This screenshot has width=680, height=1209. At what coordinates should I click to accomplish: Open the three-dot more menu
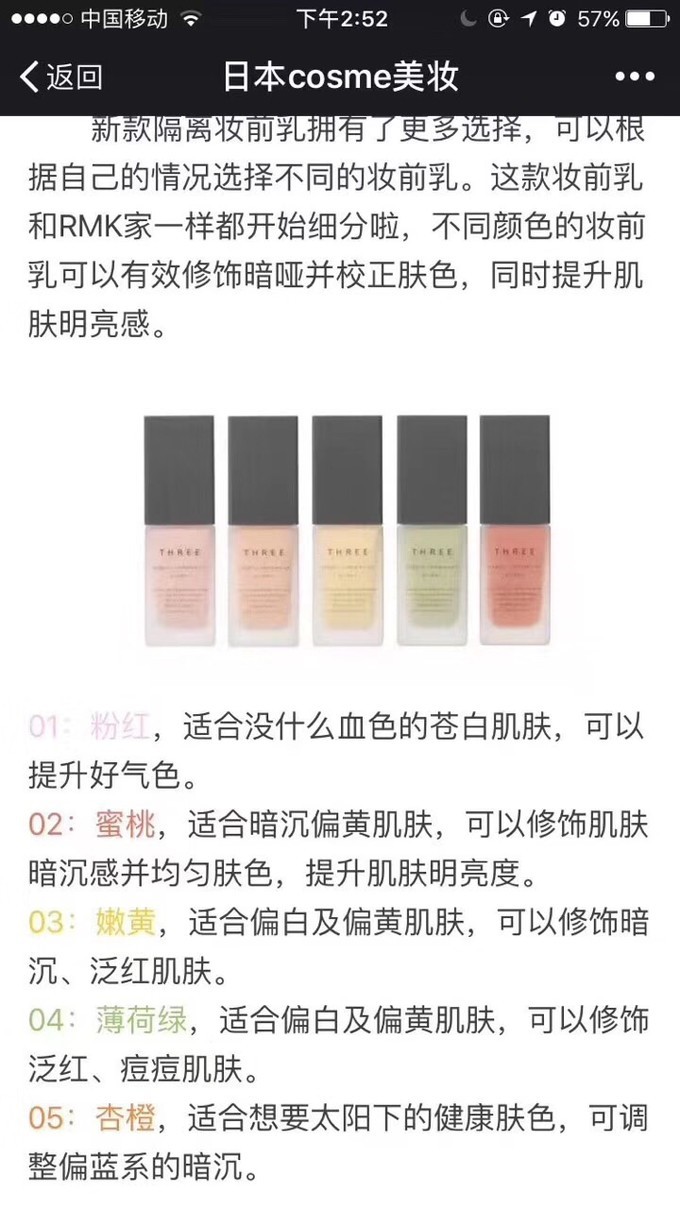pyautogui.click(x=634, y=77)
